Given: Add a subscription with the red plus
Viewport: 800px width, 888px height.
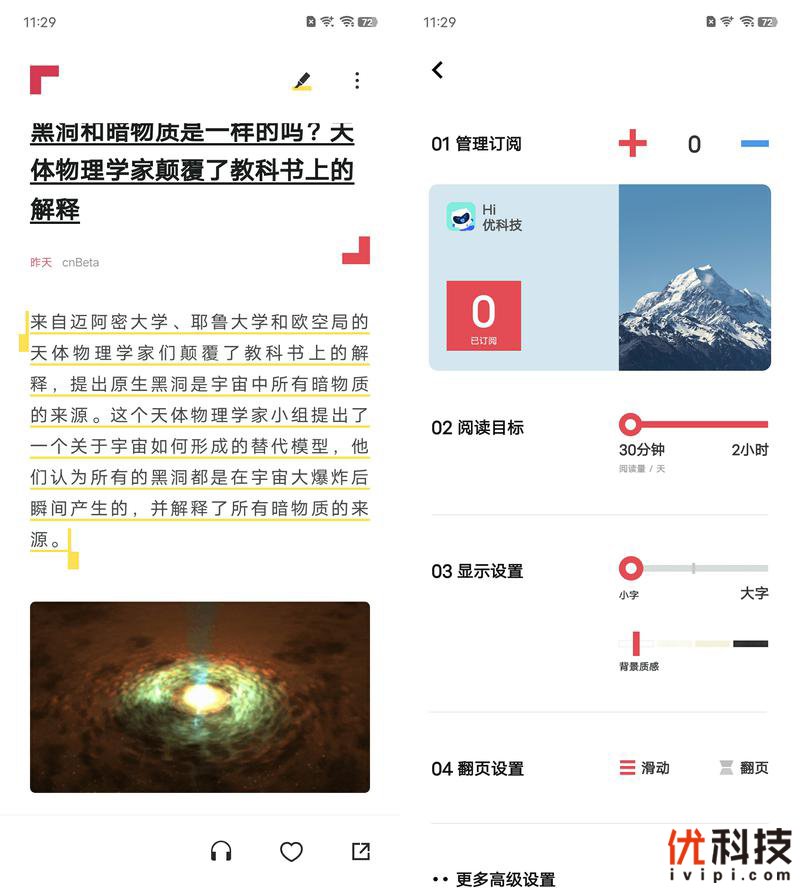Looking at the screenshot, I should click(632, 144).
